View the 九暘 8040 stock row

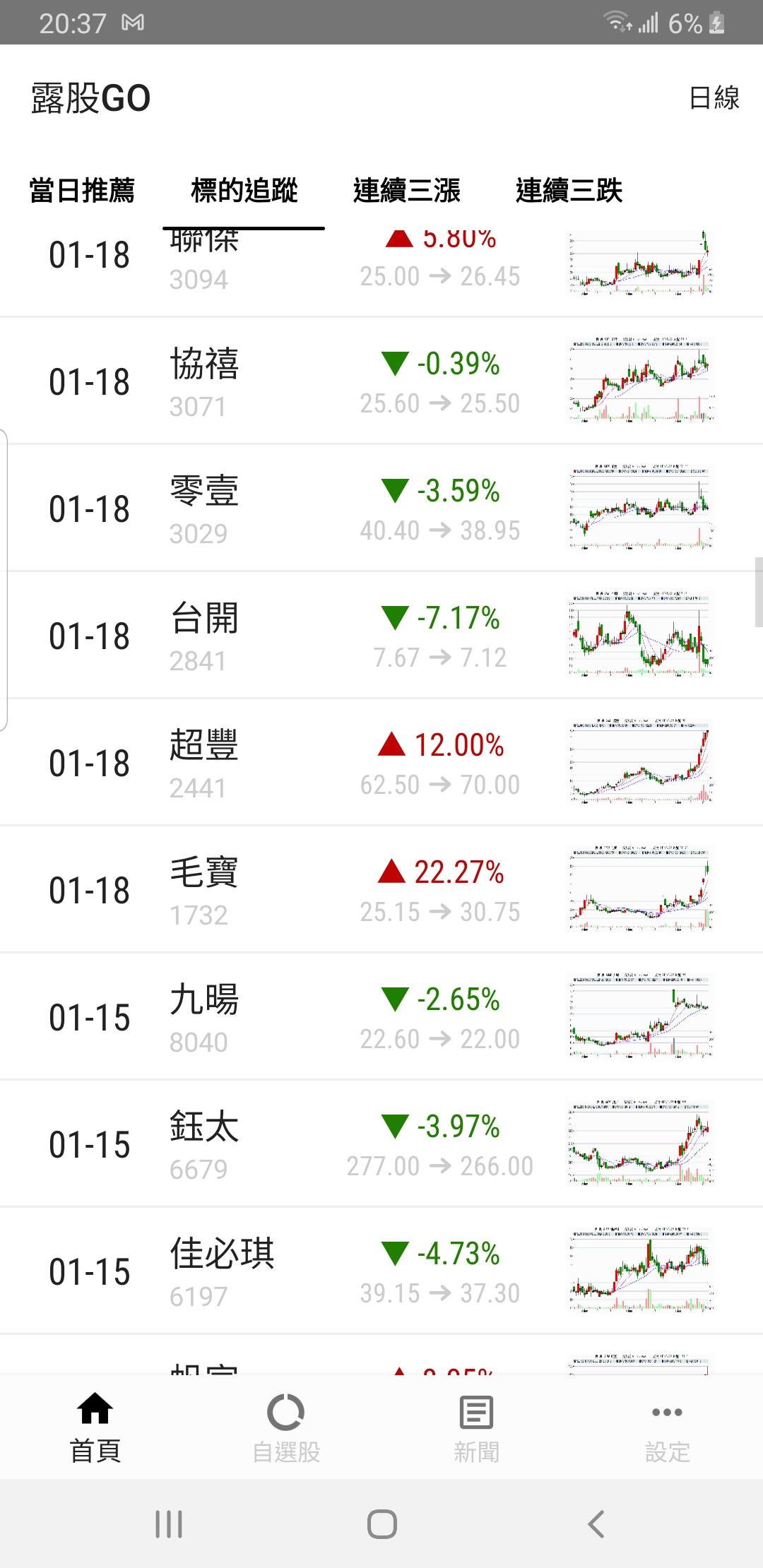[x=381, y=1017]
